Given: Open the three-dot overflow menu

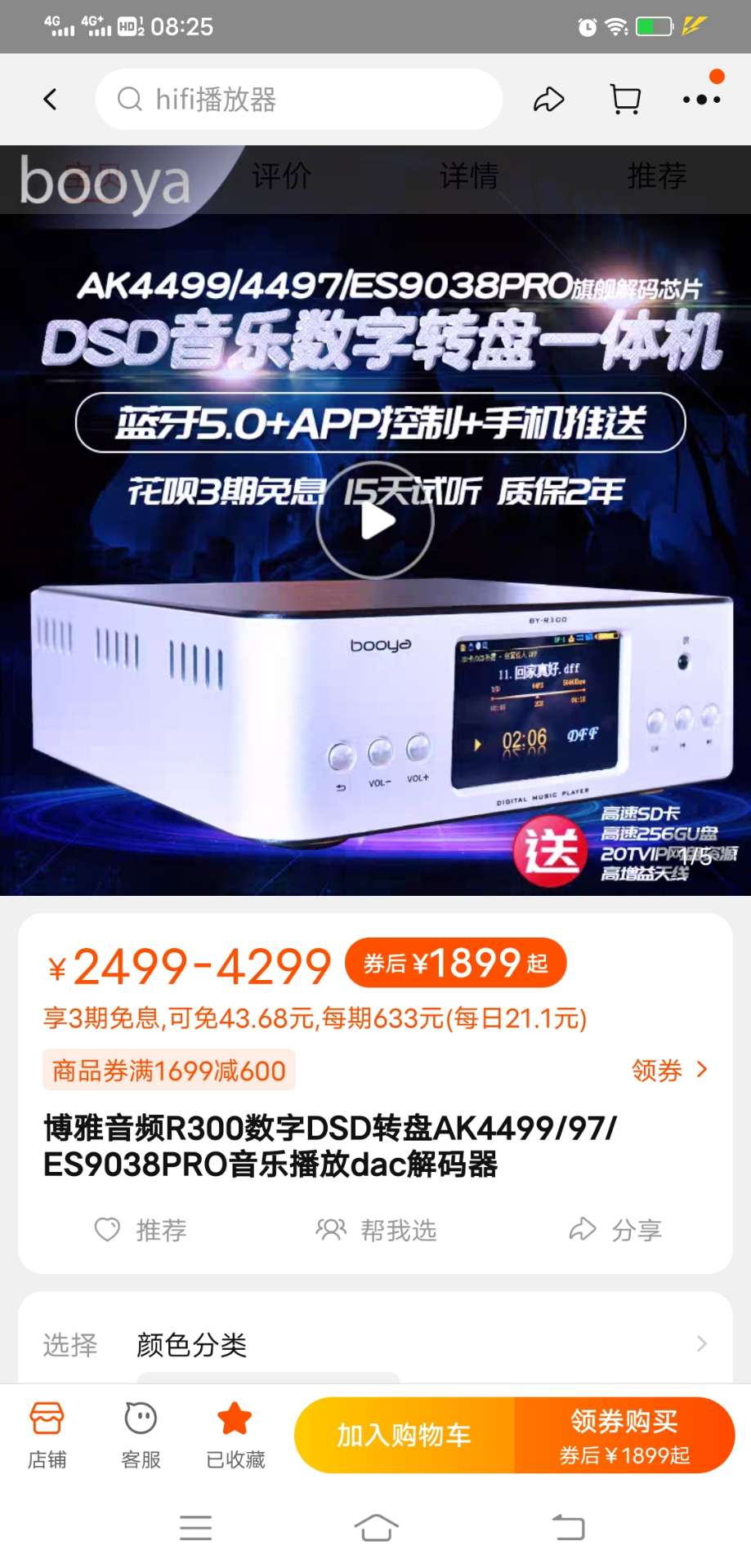Looking at the screenshot, I should 701,100.
